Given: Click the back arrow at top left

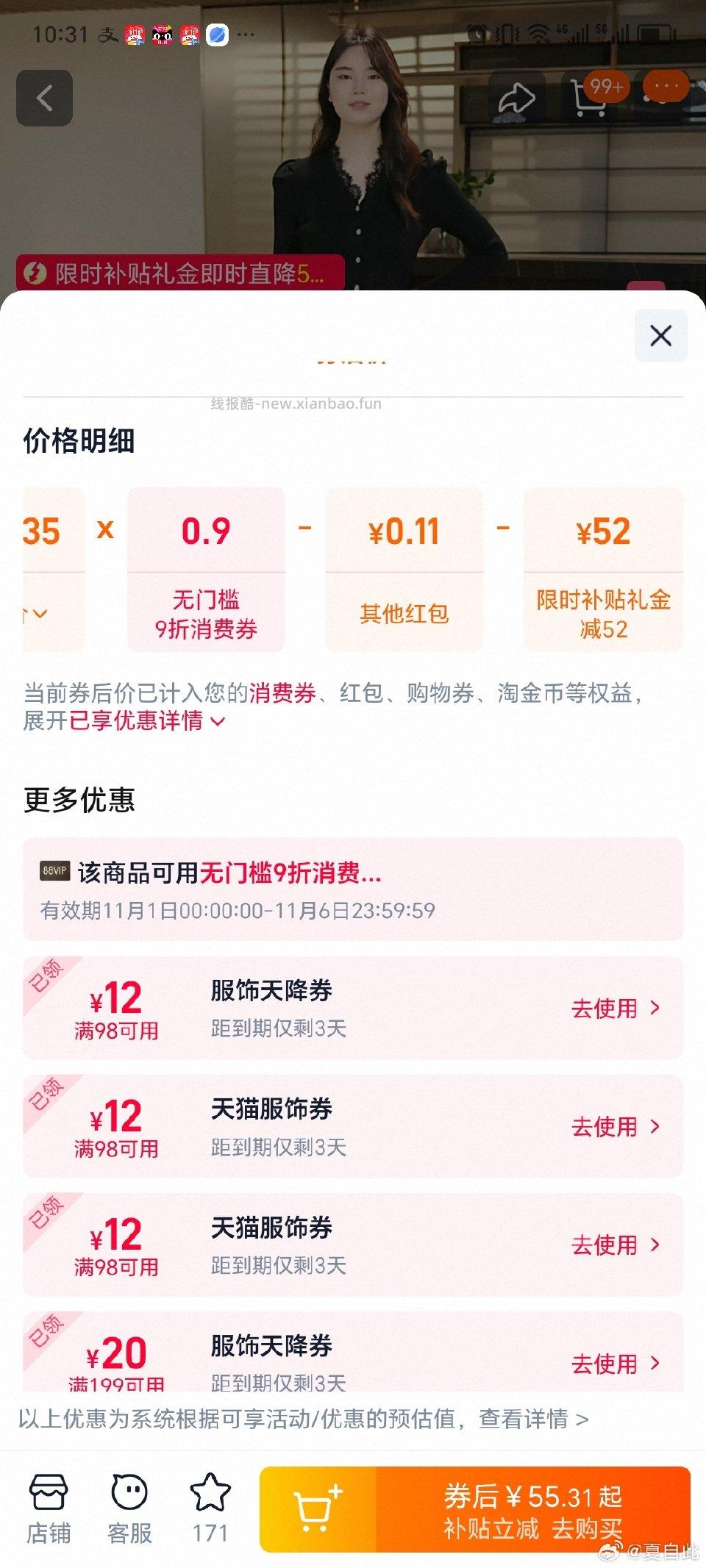Looking at the screenshot, I should point(46,99).
